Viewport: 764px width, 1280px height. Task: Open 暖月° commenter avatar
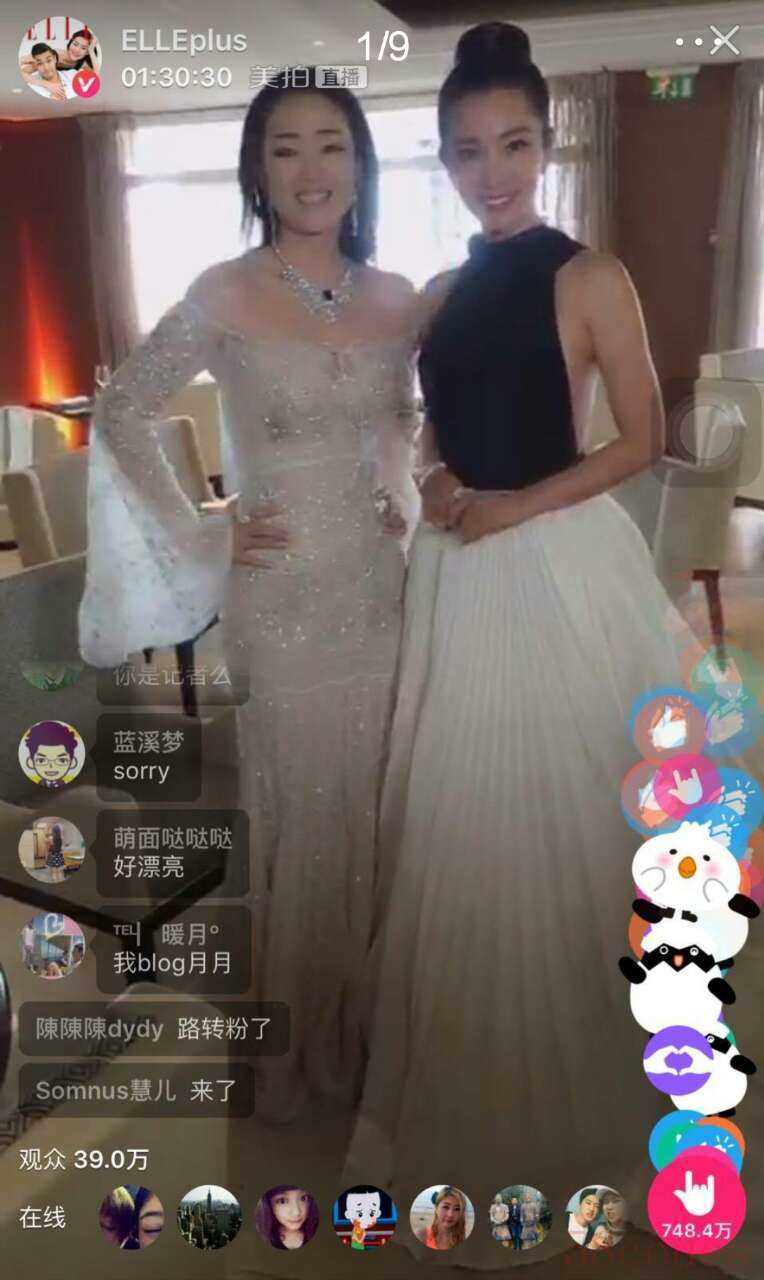pyautogui.click(x=51, y=945)
